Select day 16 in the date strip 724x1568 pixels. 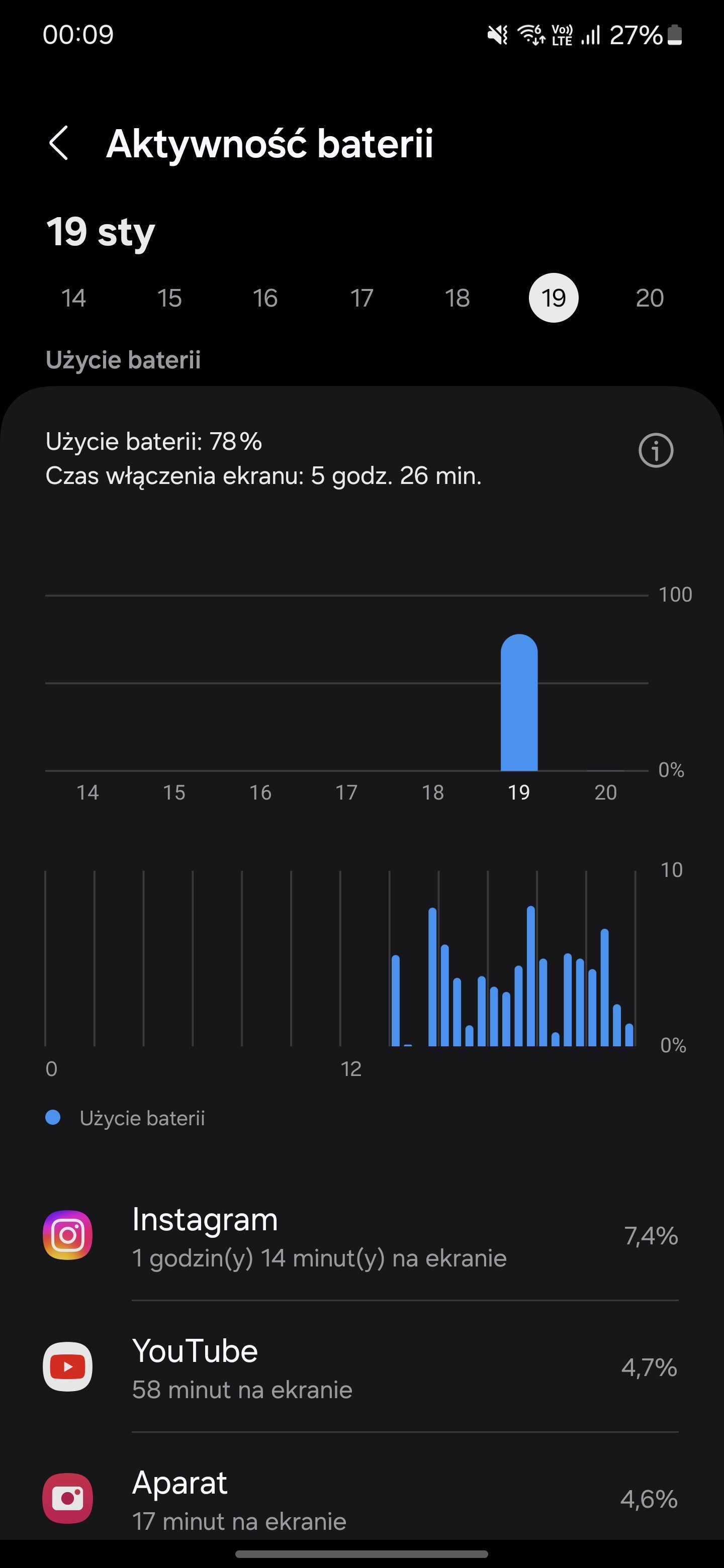point(265,298)
